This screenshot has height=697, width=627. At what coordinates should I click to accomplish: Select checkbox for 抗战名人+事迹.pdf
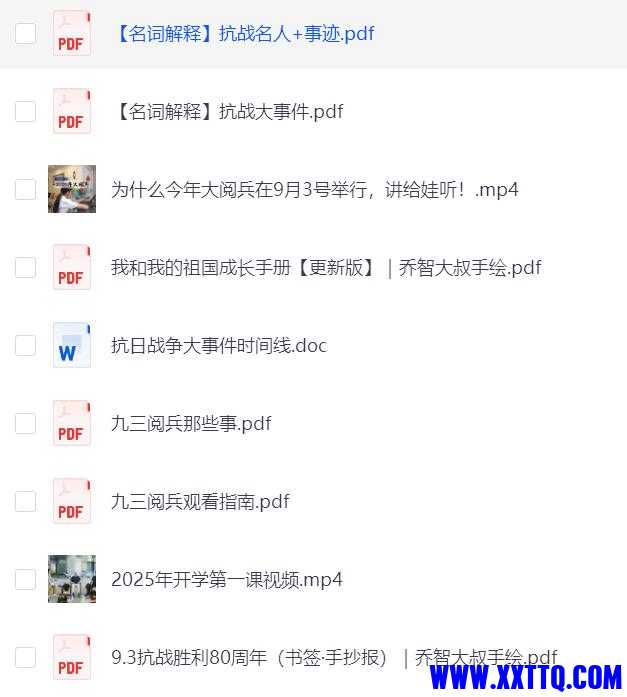tap(25, 33)
